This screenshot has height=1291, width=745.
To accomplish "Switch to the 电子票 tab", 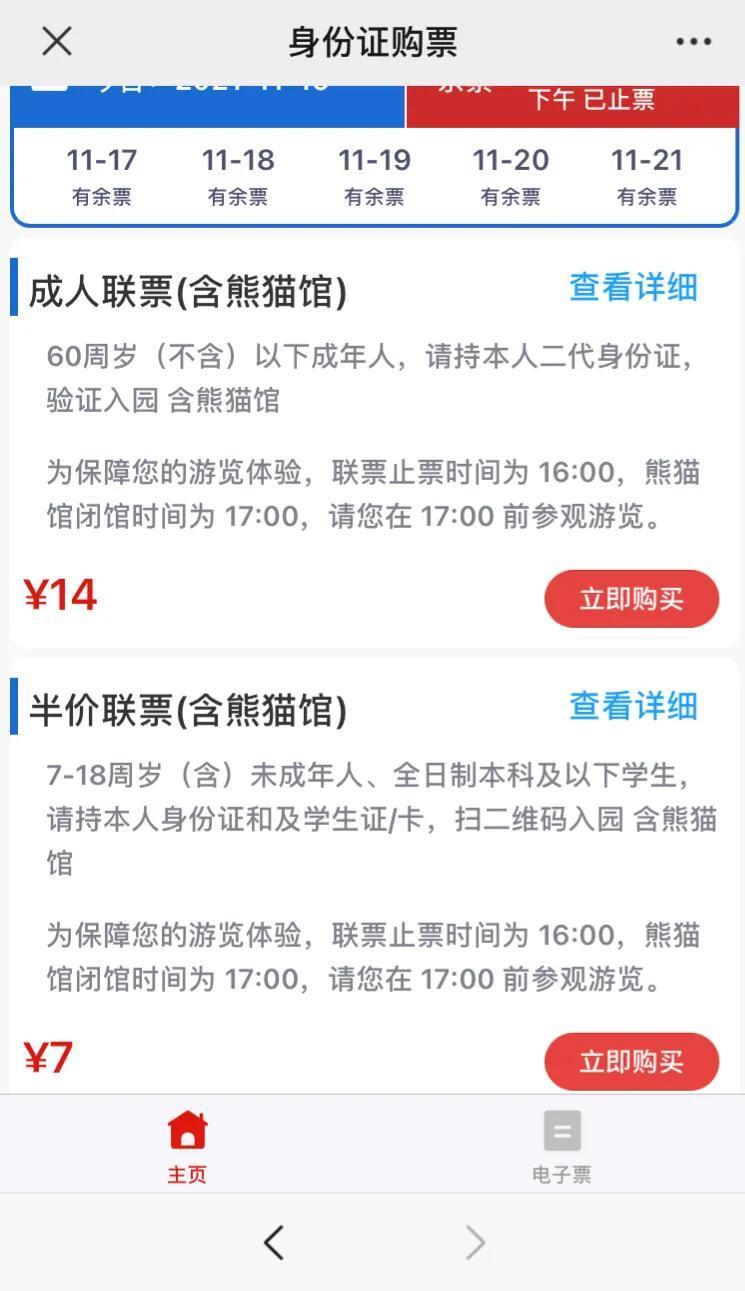I will tap(561, 1145).
